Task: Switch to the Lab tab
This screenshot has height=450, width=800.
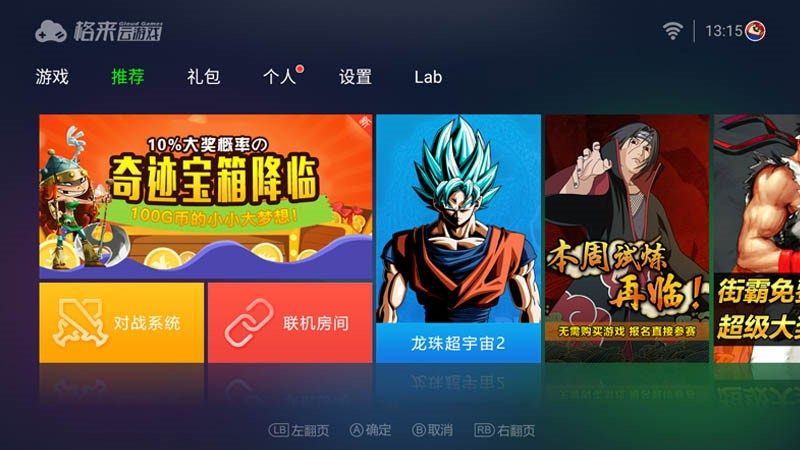Action: (428, 77)
